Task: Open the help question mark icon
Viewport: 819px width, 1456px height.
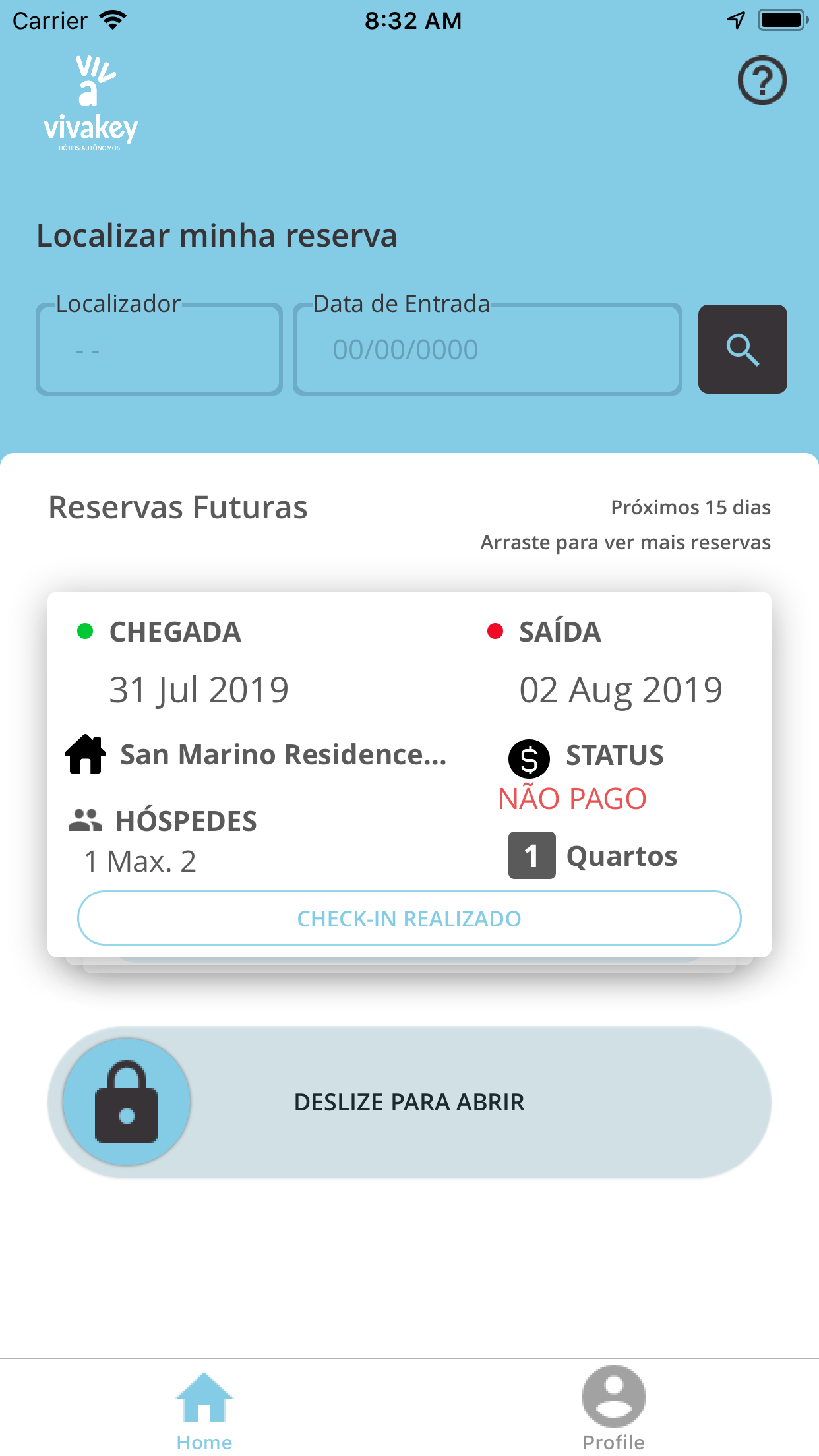Action: pyautogui.click(x=762, y=80)
